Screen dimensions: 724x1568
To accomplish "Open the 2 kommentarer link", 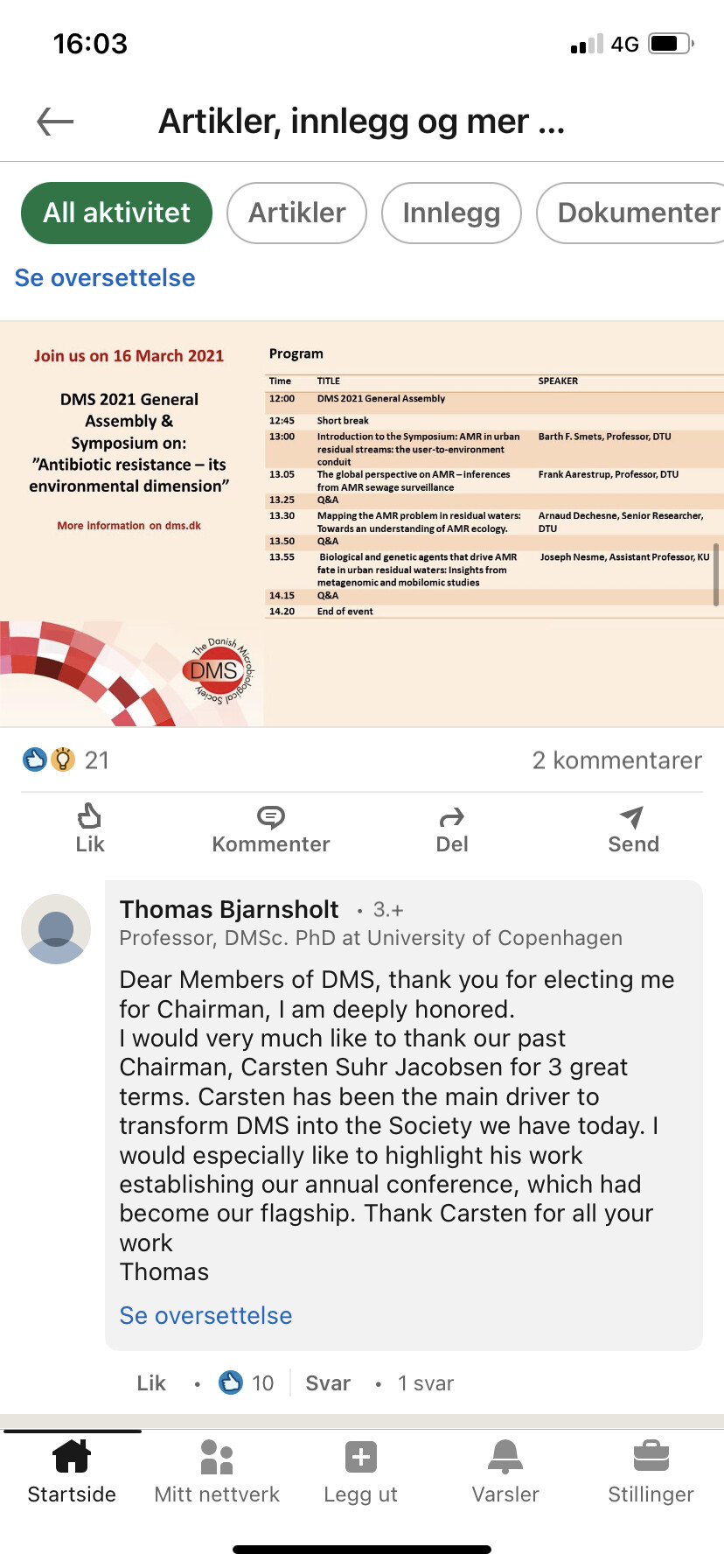I will tap(616, 759).
